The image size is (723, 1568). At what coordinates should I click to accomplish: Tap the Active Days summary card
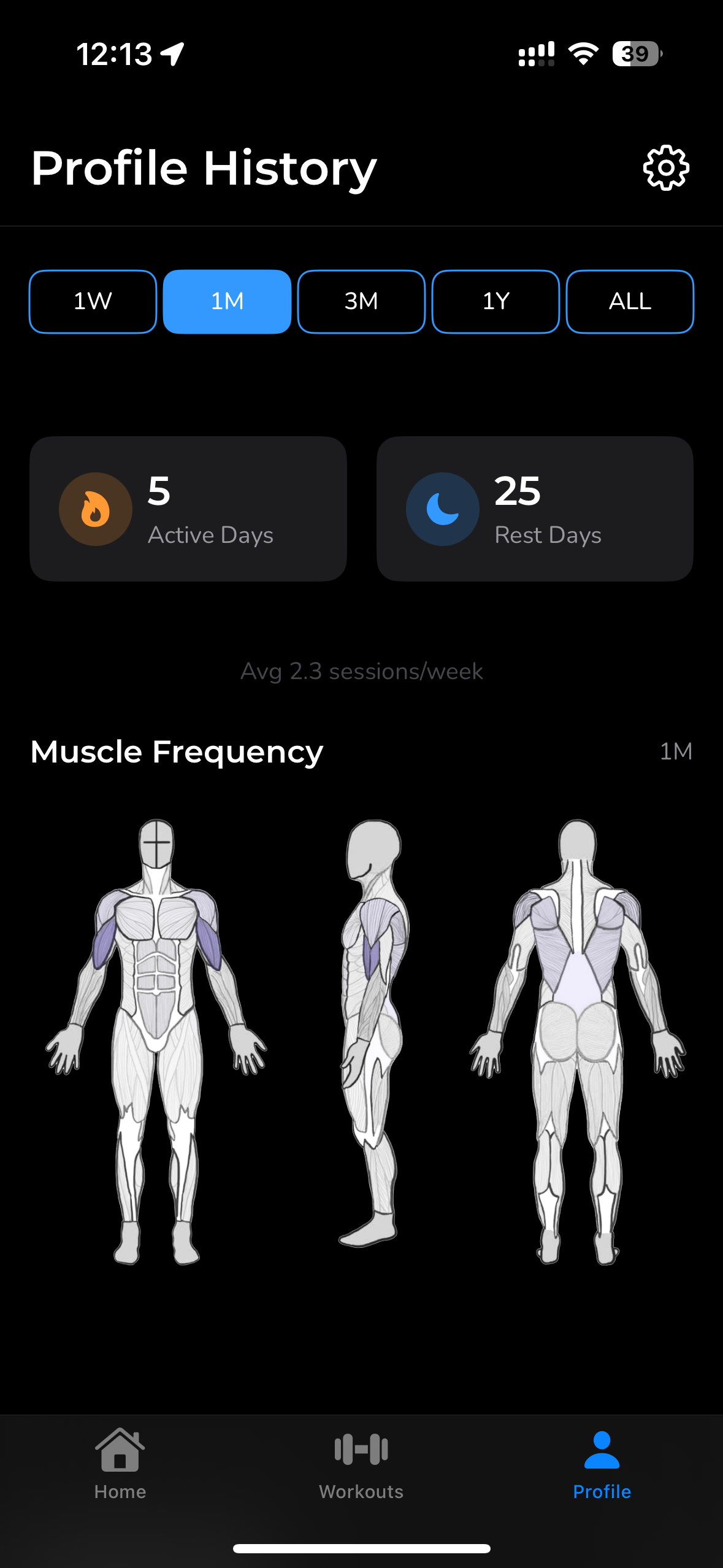188,509
